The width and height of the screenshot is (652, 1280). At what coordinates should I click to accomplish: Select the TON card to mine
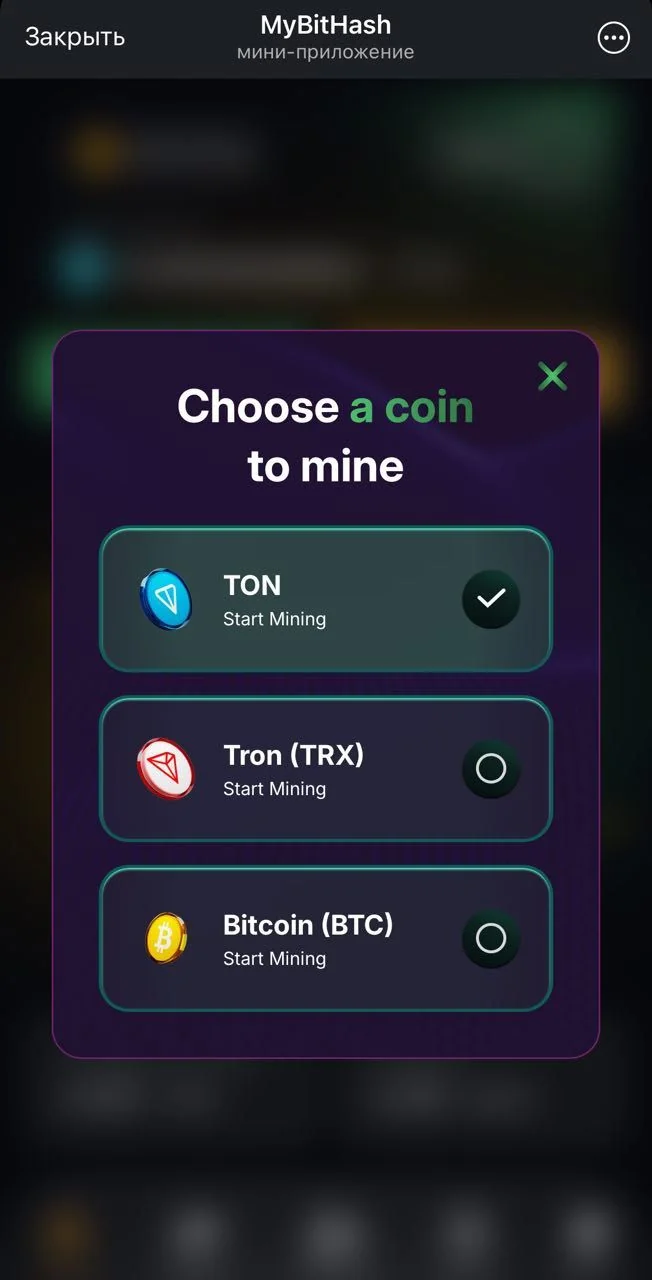(x=326, y=599)
